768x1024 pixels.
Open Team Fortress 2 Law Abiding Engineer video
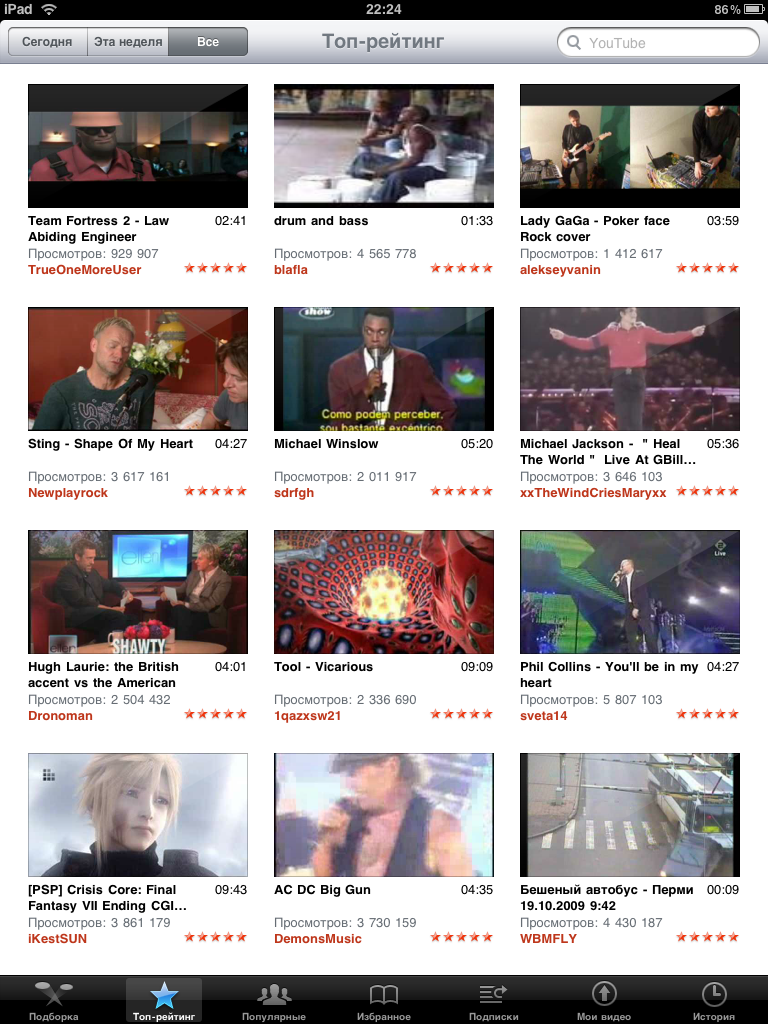pyautogui.click(x=138, y=146)
